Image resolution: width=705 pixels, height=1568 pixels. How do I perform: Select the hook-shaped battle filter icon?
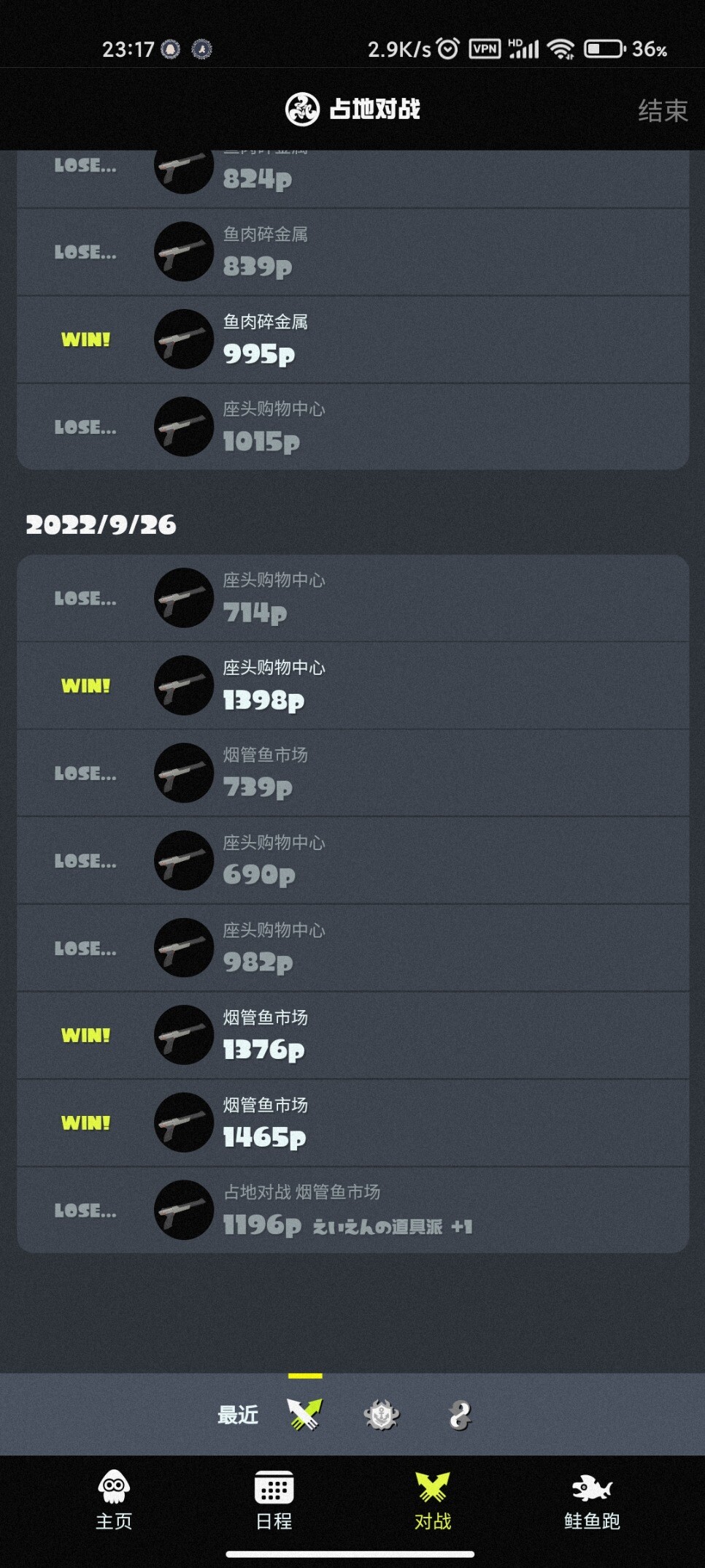coord(460,1415)
